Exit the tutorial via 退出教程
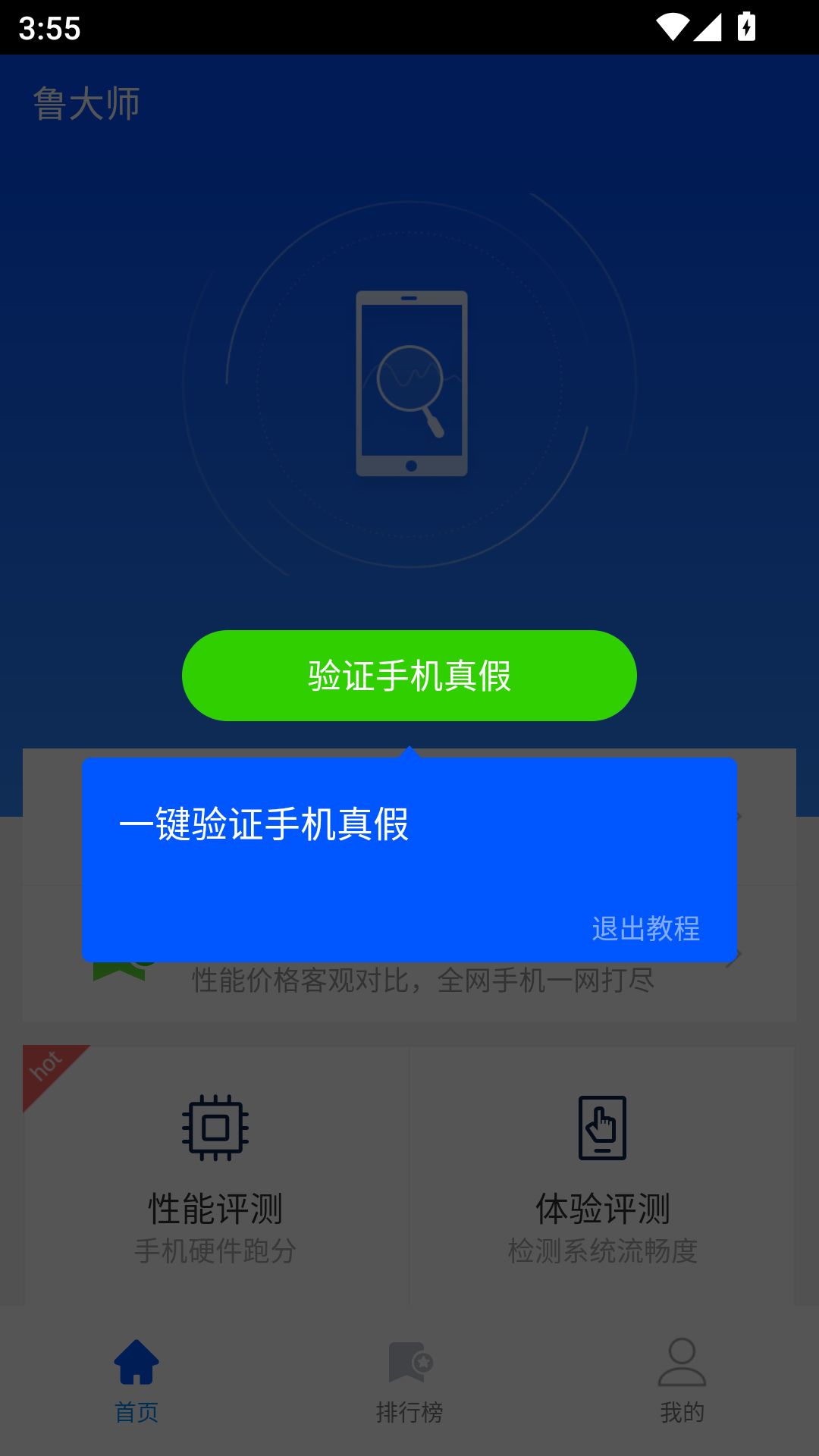Image resolution: width=819 pixels, height=1456 pixels. coord(646,927)
